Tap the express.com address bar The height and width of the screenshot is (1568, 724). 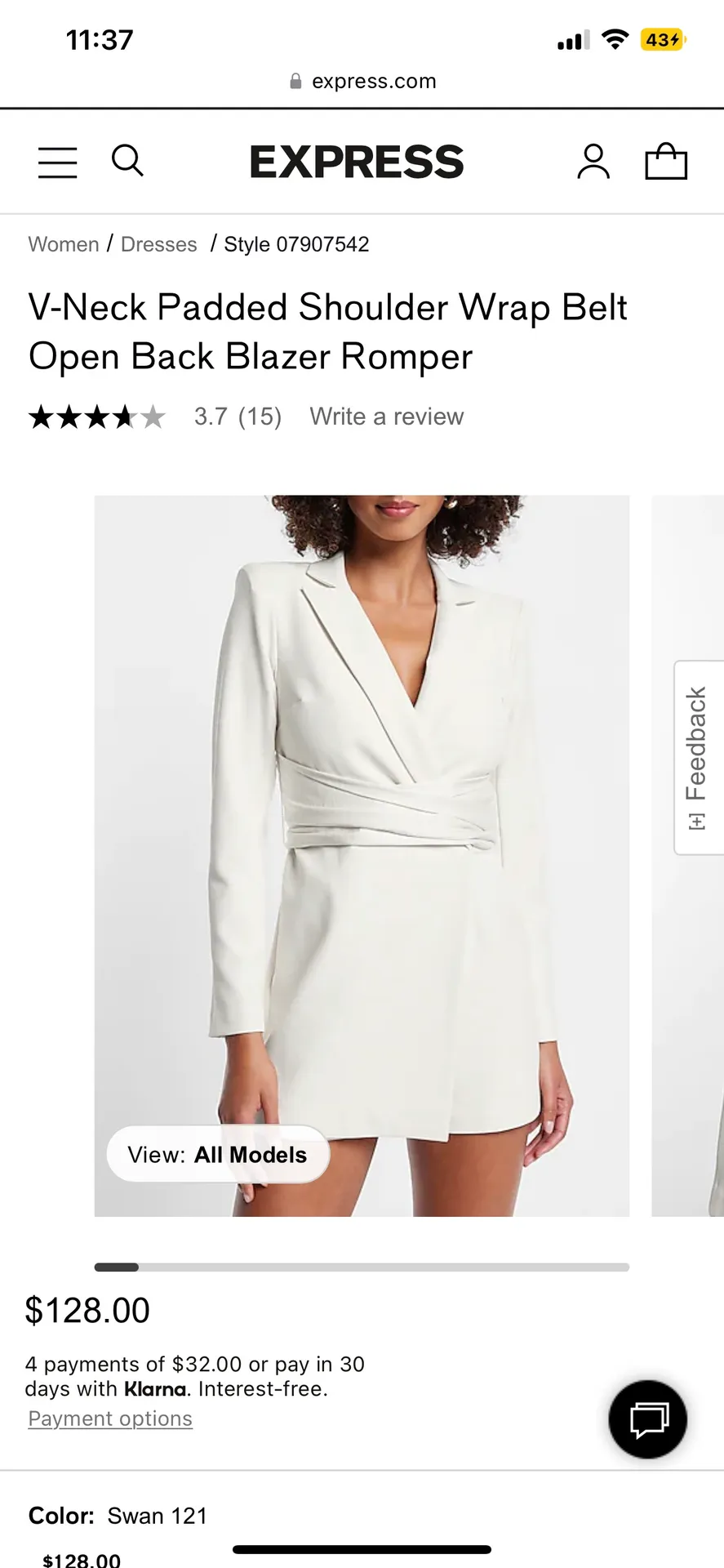(373, 80)
